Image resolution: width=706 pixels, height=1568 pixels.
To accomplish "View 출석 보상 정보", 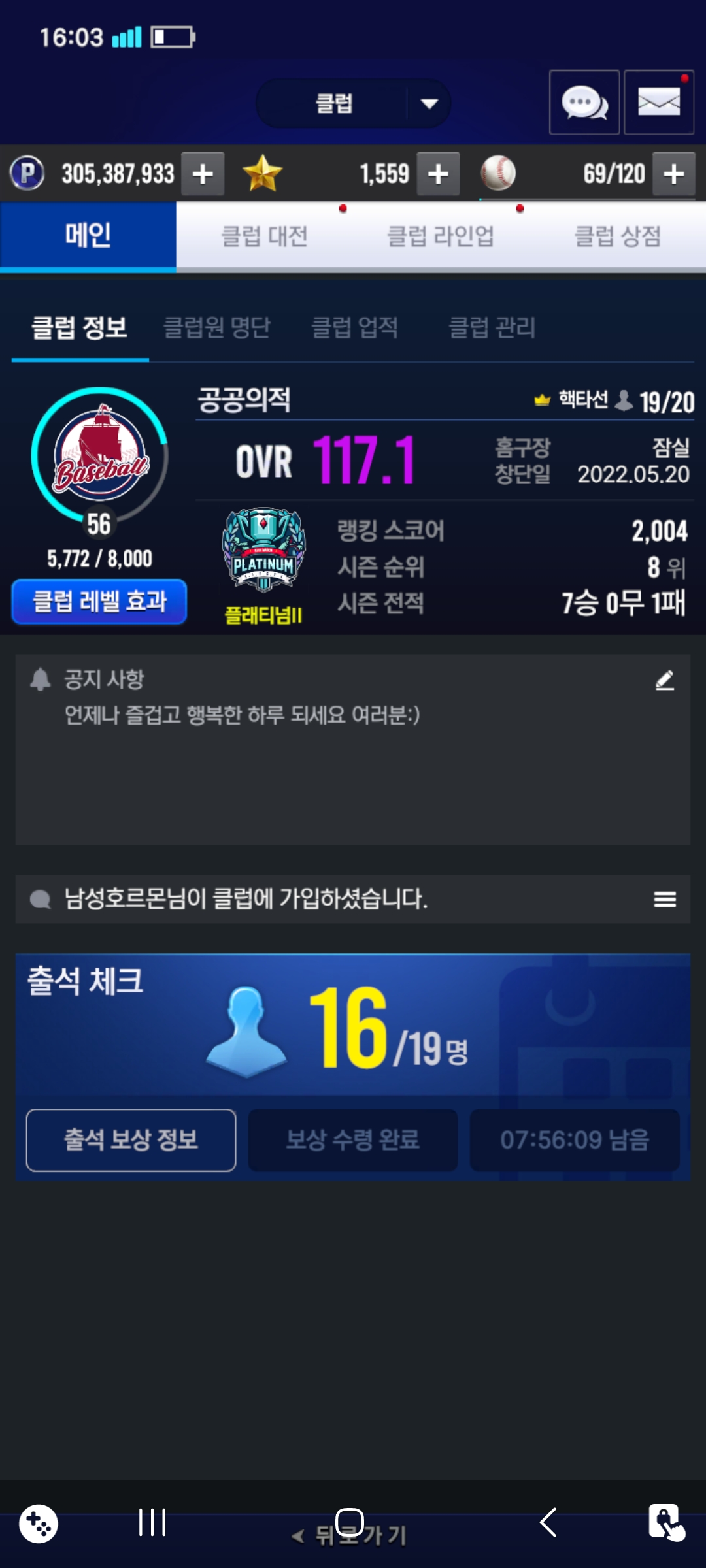I will [x=131, y=1140].
